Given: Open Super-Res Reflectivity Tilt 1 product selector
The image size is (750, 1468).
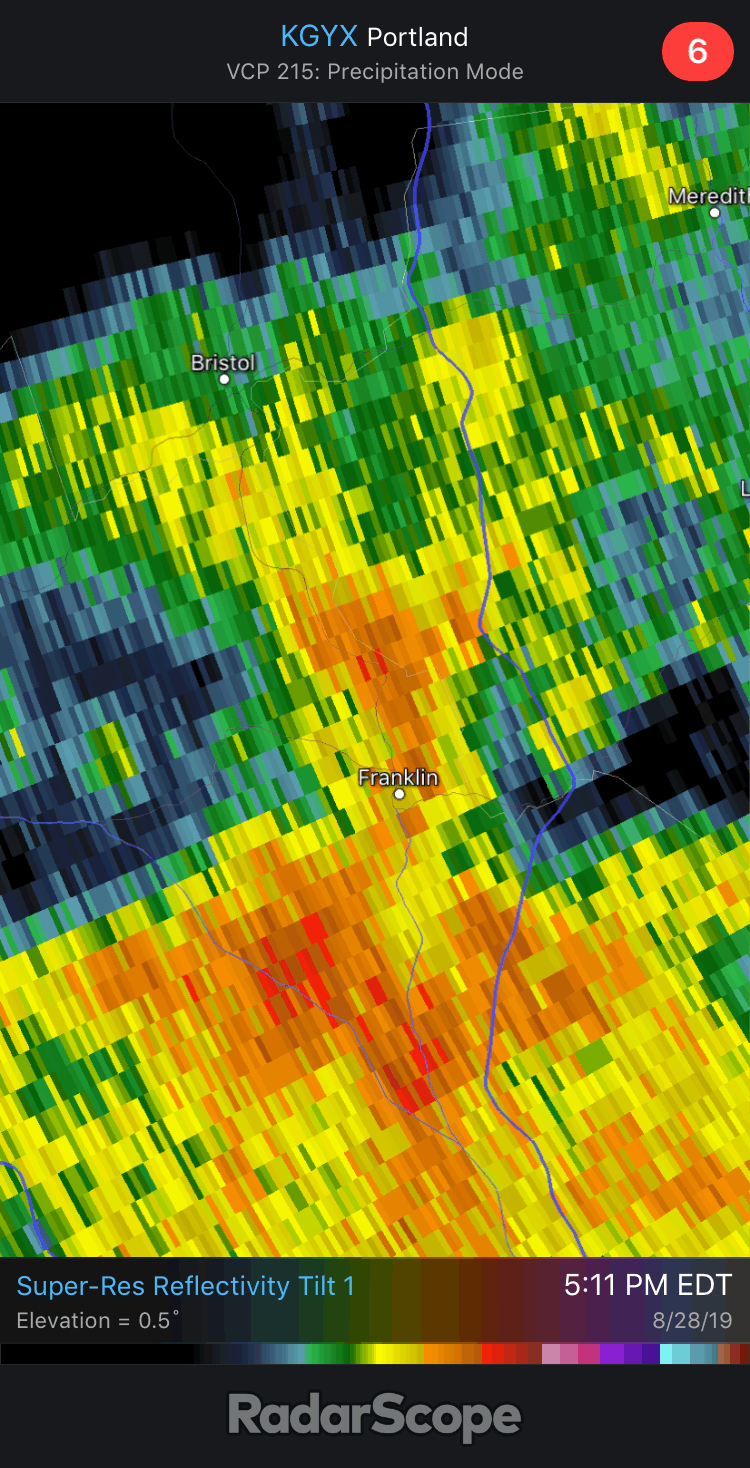Looking at the screenshot, I should (x=186, y=1286).
